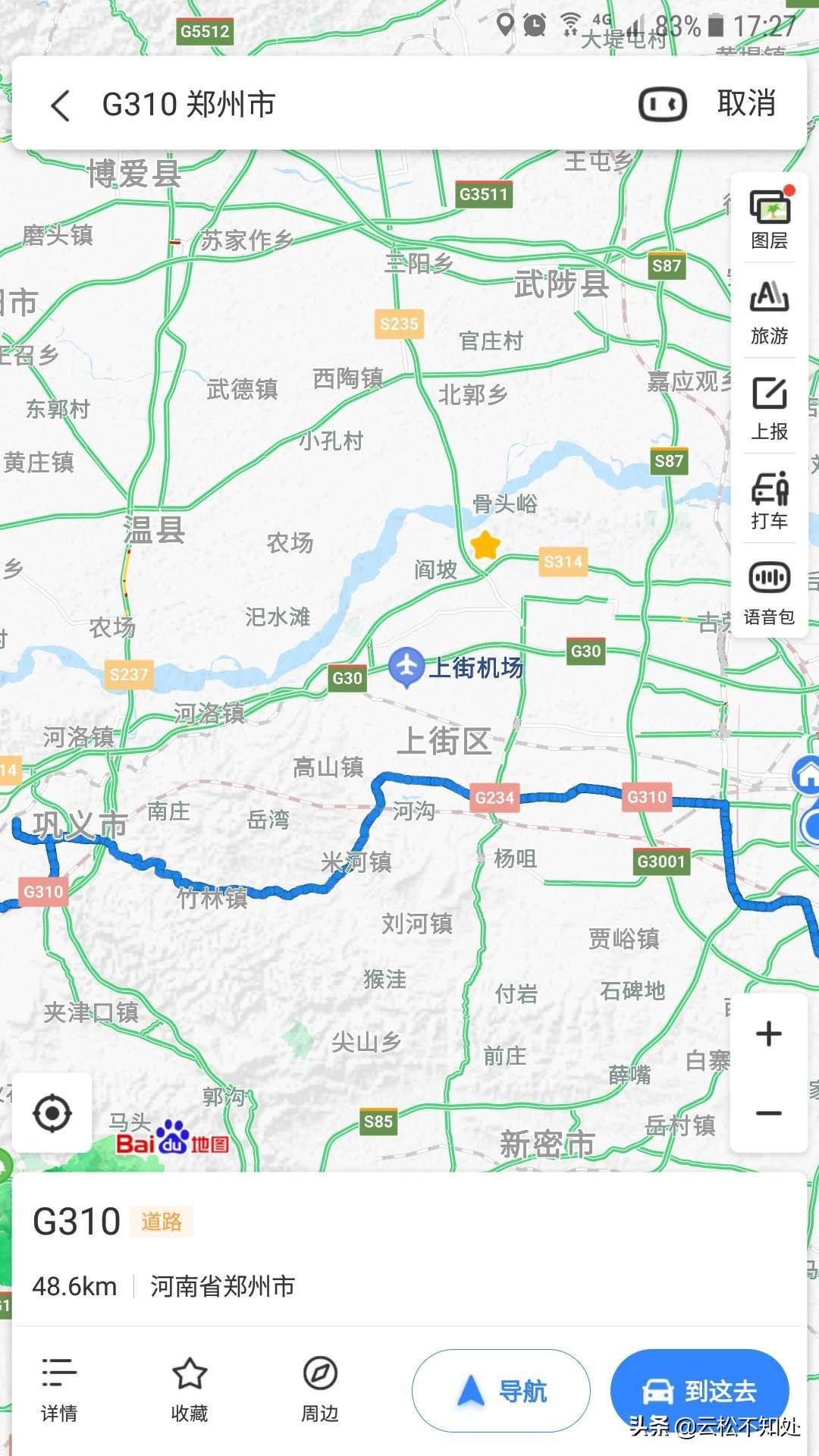Start 导航 navigation
This screenshot has height=1456, width=819.
click(501, 1391)
